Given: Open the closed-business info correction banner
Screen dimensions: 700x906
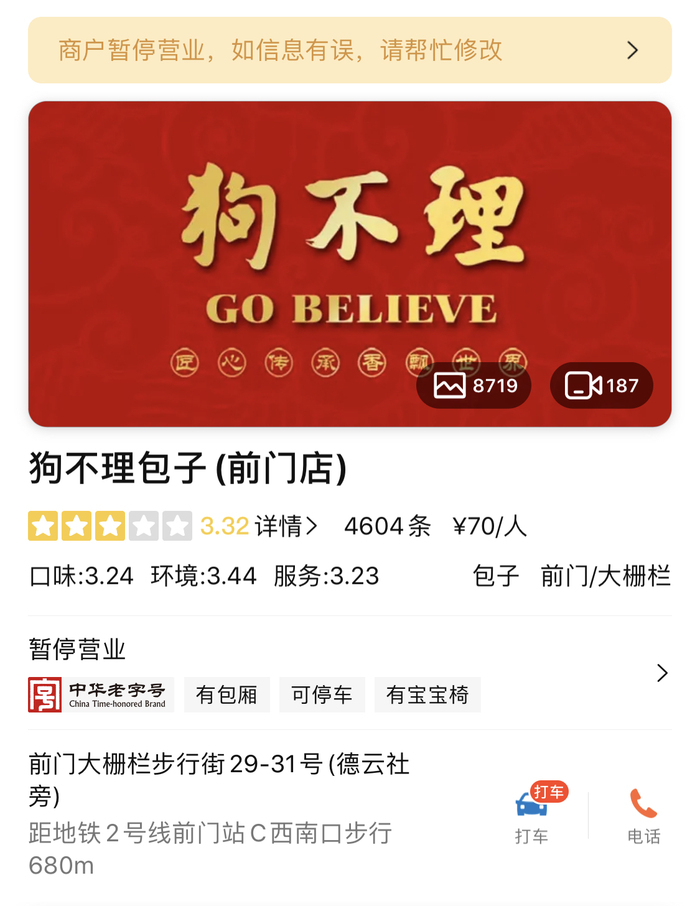Looking at the screenshot, I should coord(349,50).
